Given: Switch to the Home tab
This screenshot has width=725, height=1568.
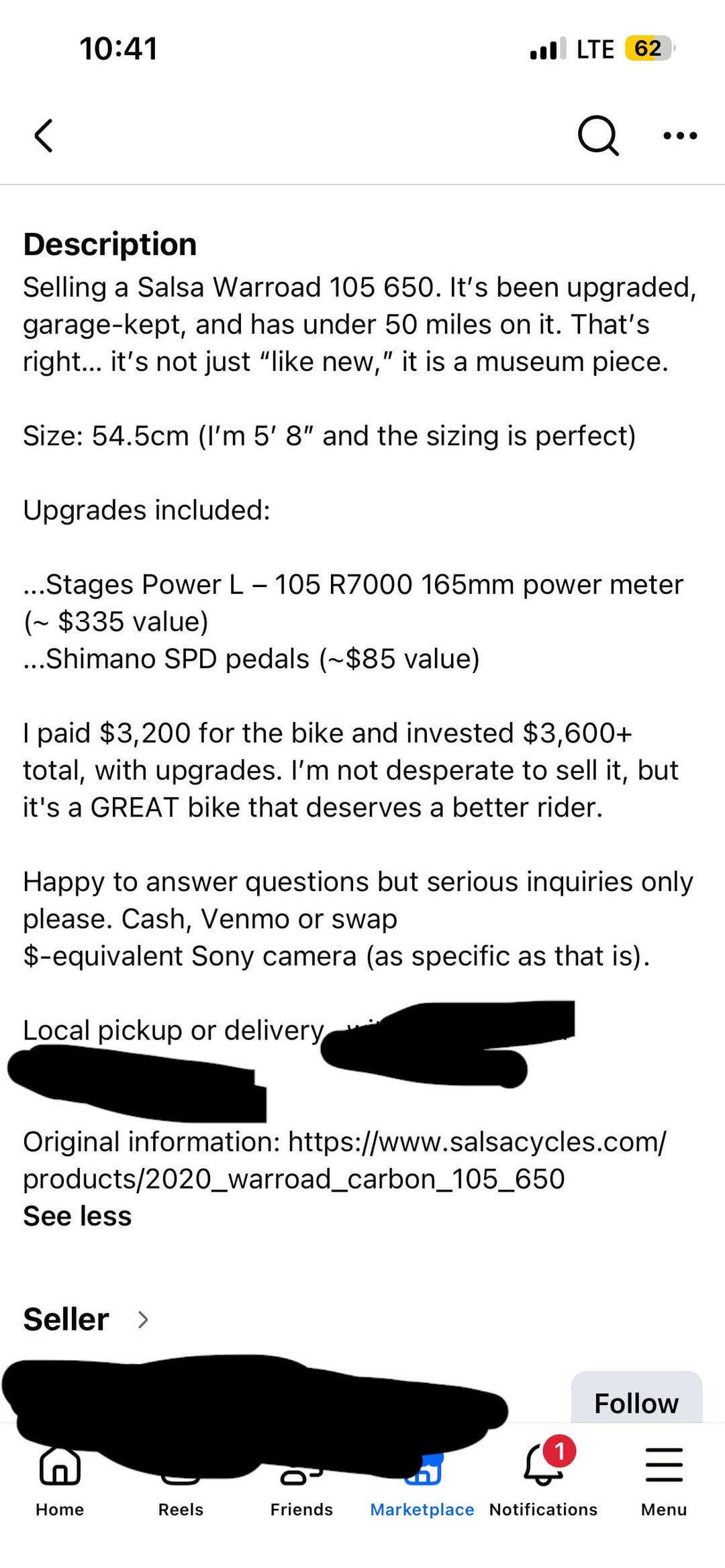Looking at the screenshot, I should pyautogui.click(x=60, y=1483).
